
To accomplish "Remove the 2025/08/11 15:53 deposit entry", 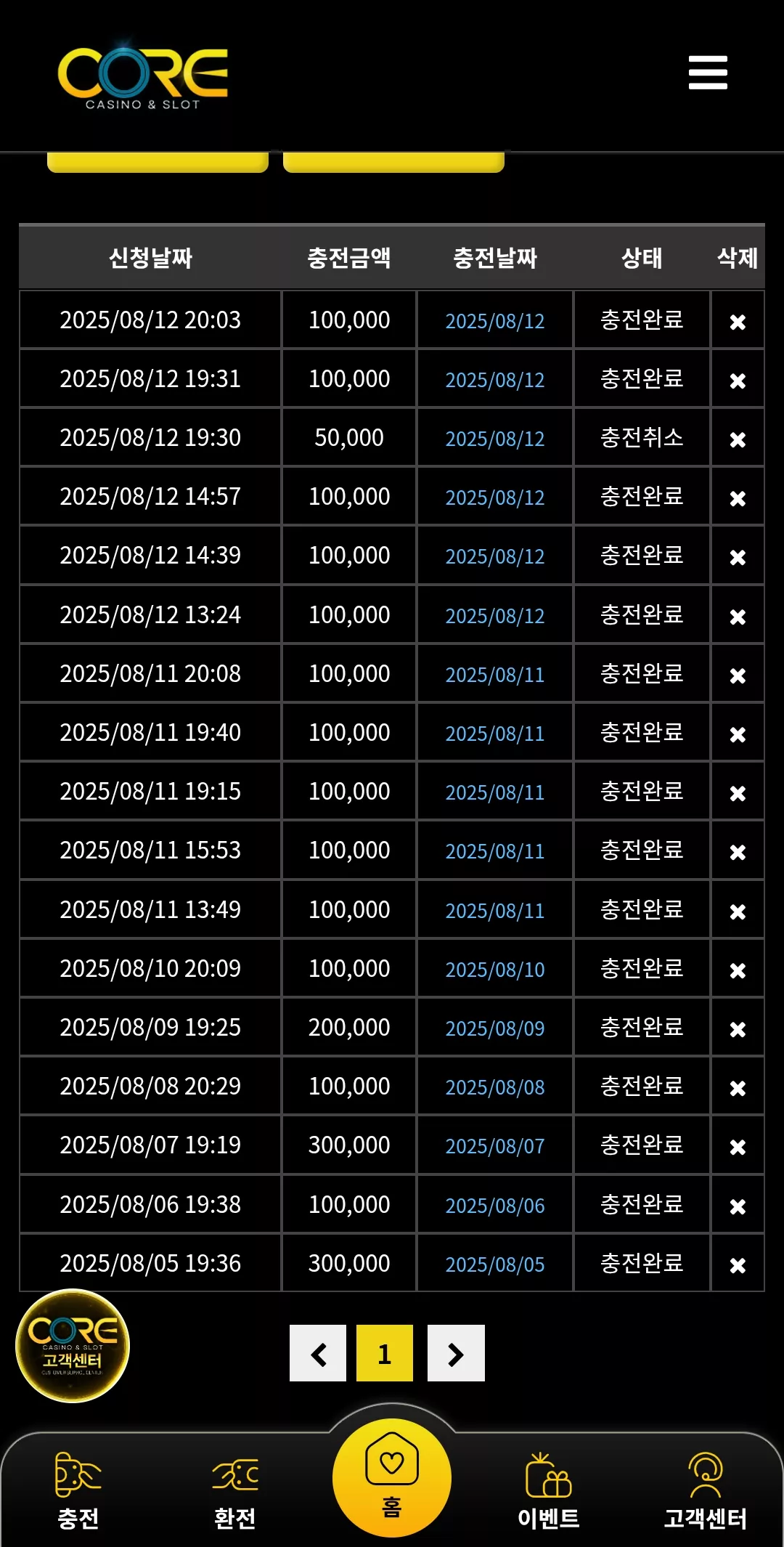I will (738, 852).
